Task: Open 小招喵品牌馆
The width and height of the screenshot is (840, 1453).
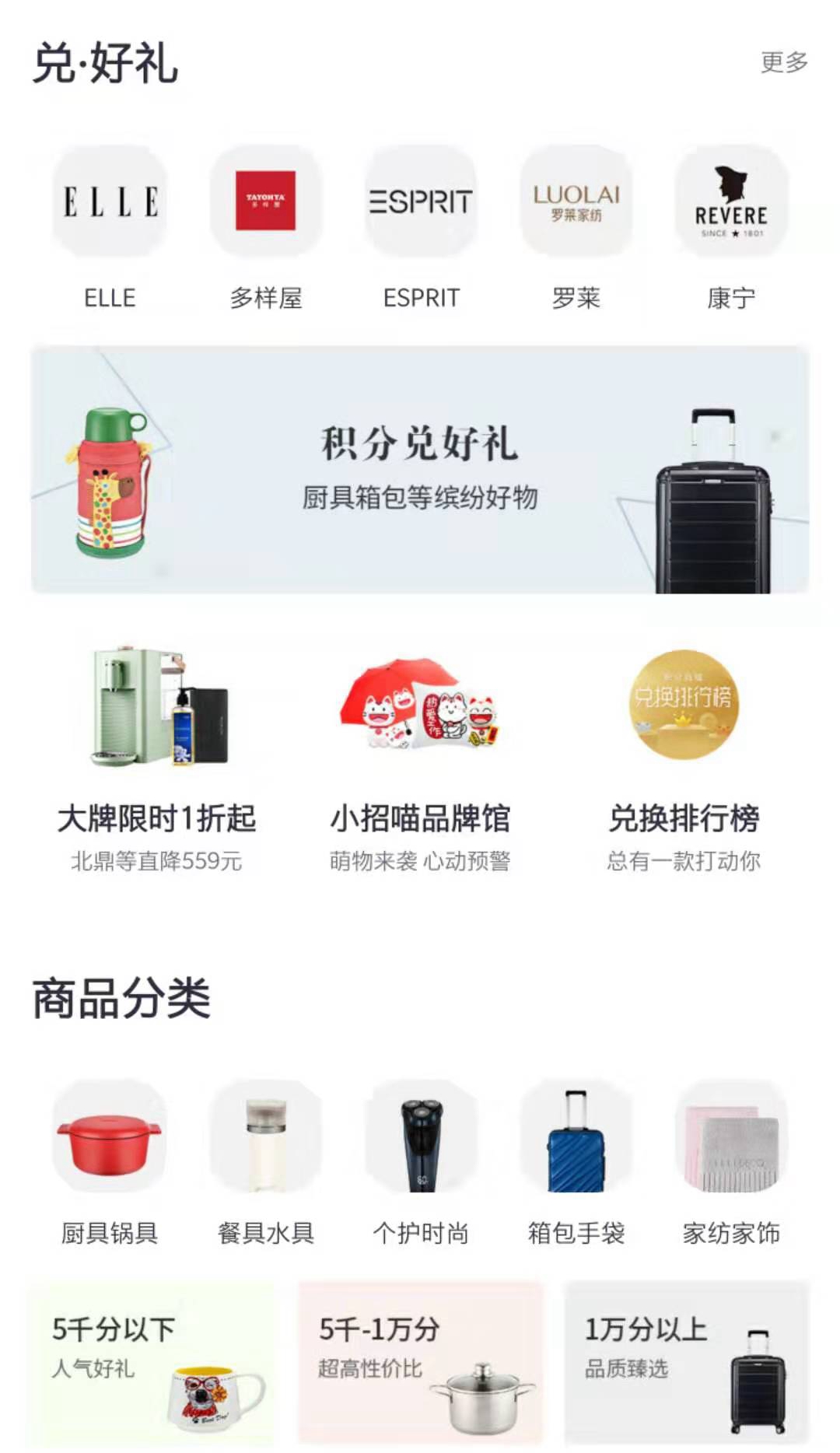Action: pyautogui.click(x=420, y=758)
